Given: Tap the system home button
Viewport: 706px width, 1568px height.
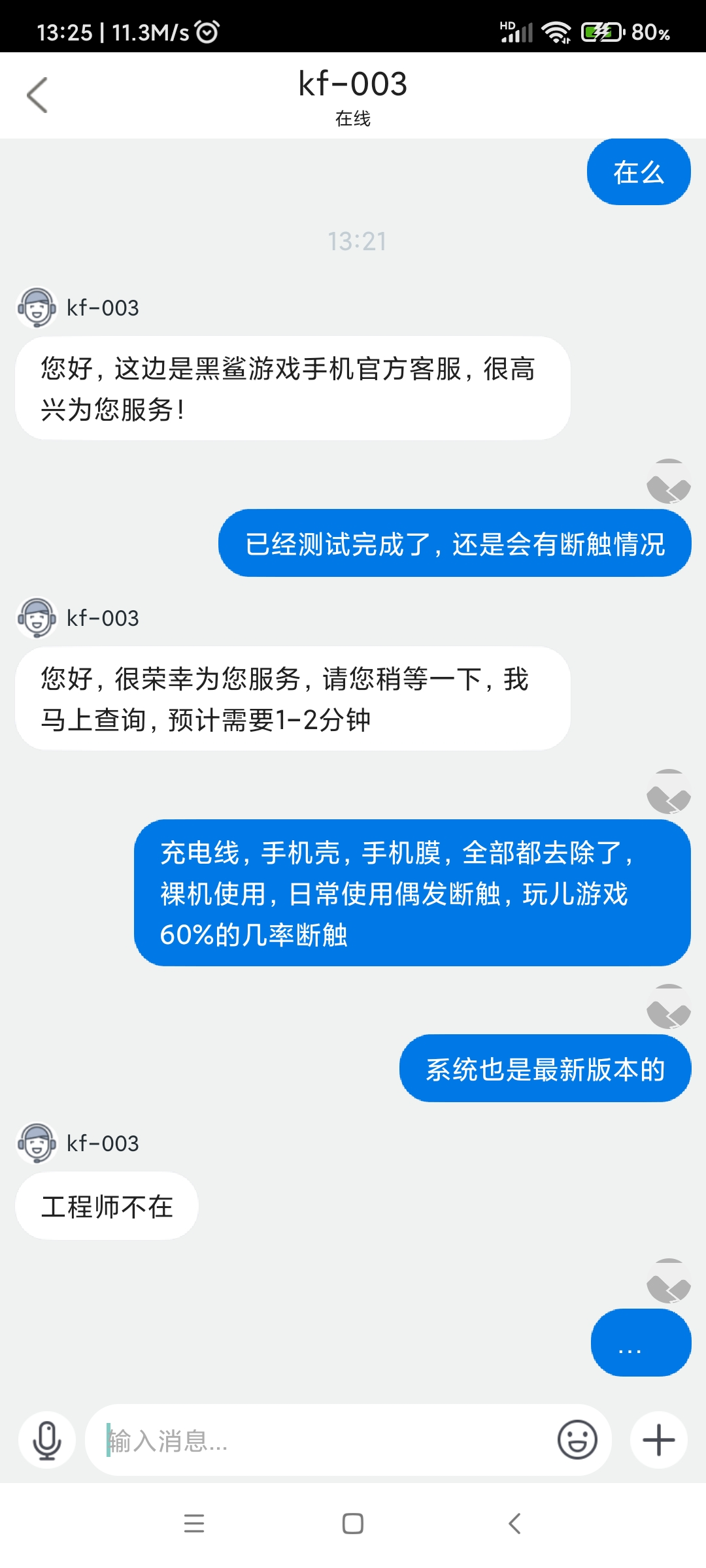Looking at the screenshot, I should [353, 1524].
